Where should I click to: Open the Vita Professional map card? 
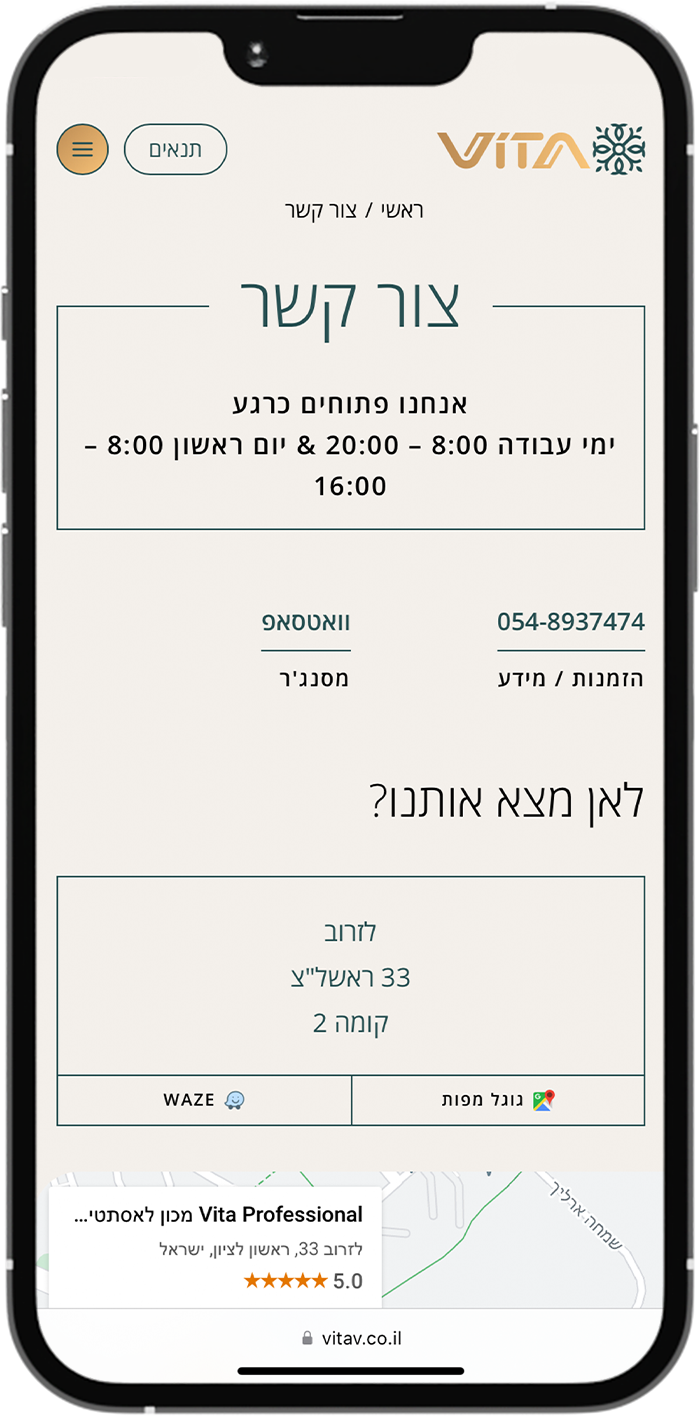pyautogui.click(x=216, y=1245)
